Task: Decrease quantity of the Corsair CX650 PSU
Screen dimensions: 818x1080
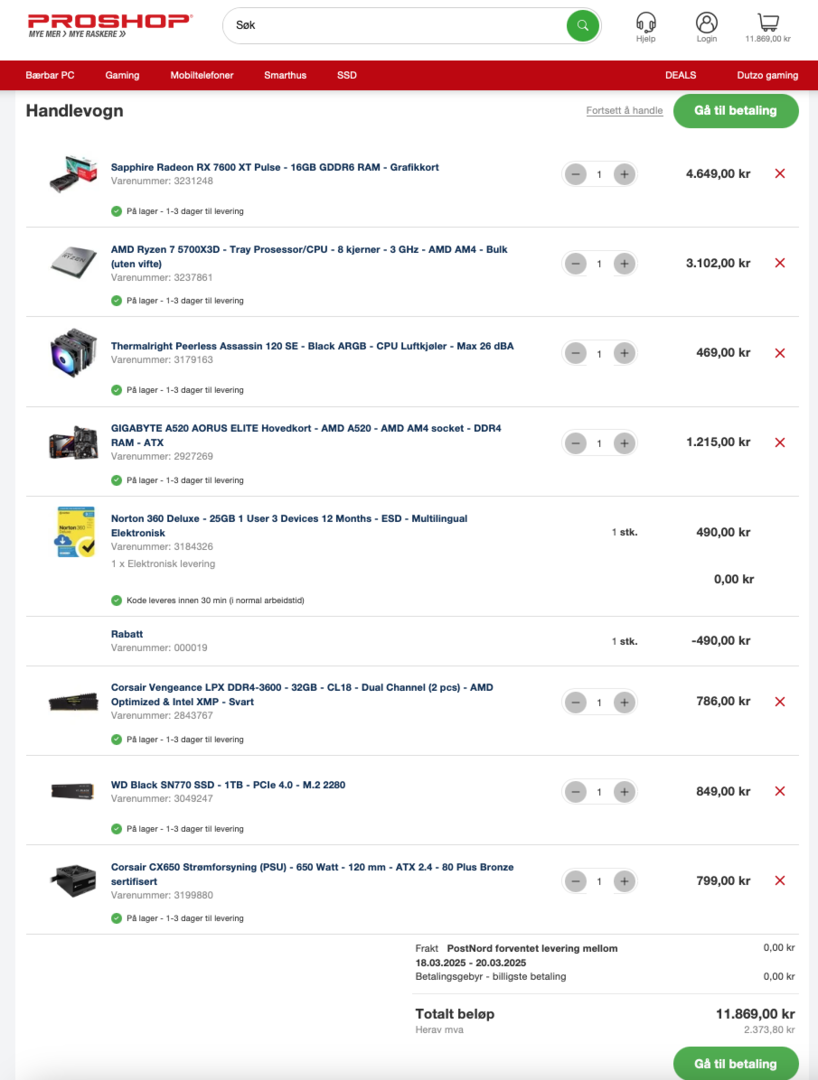Action: pos(575,881)
